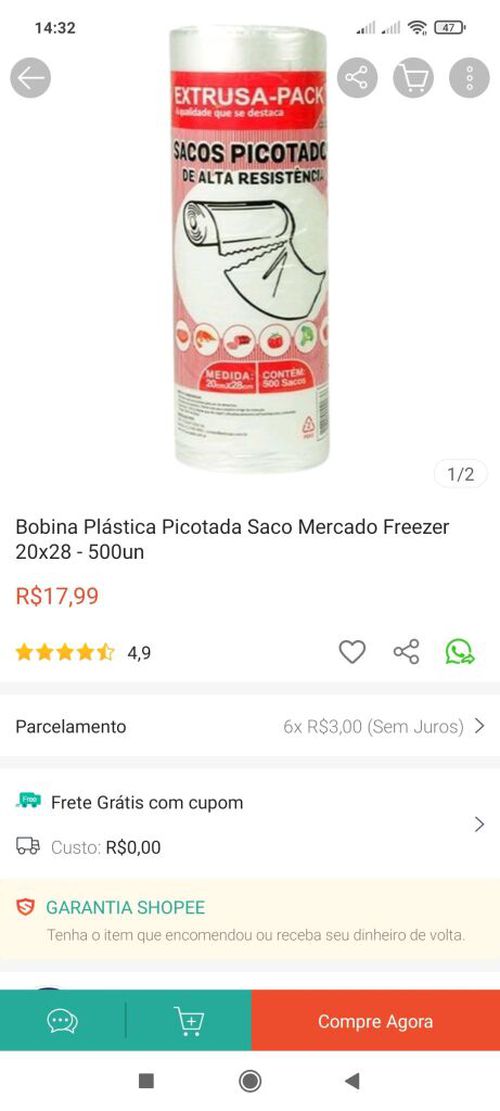Go back using the top arrow
The height and width of the screenshot is (1111, 500).
coord(30,78)
